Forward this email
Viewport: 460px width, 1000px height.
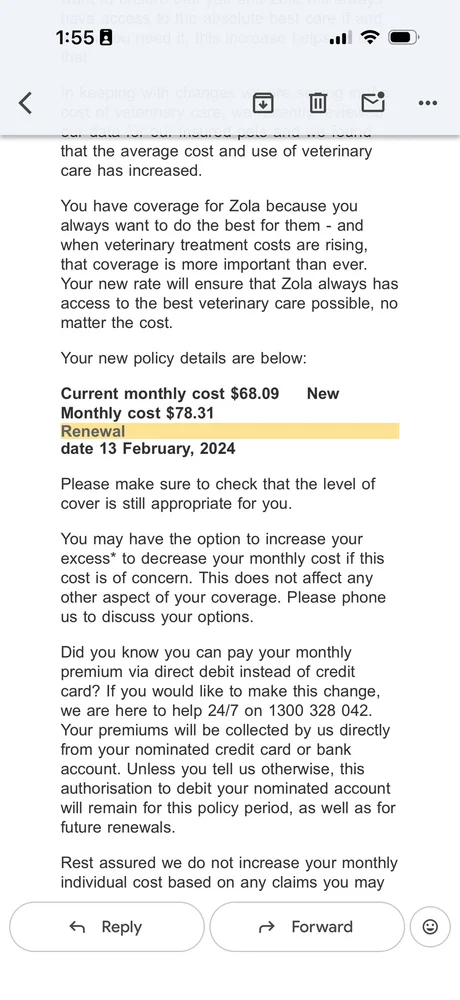(307, 927)
